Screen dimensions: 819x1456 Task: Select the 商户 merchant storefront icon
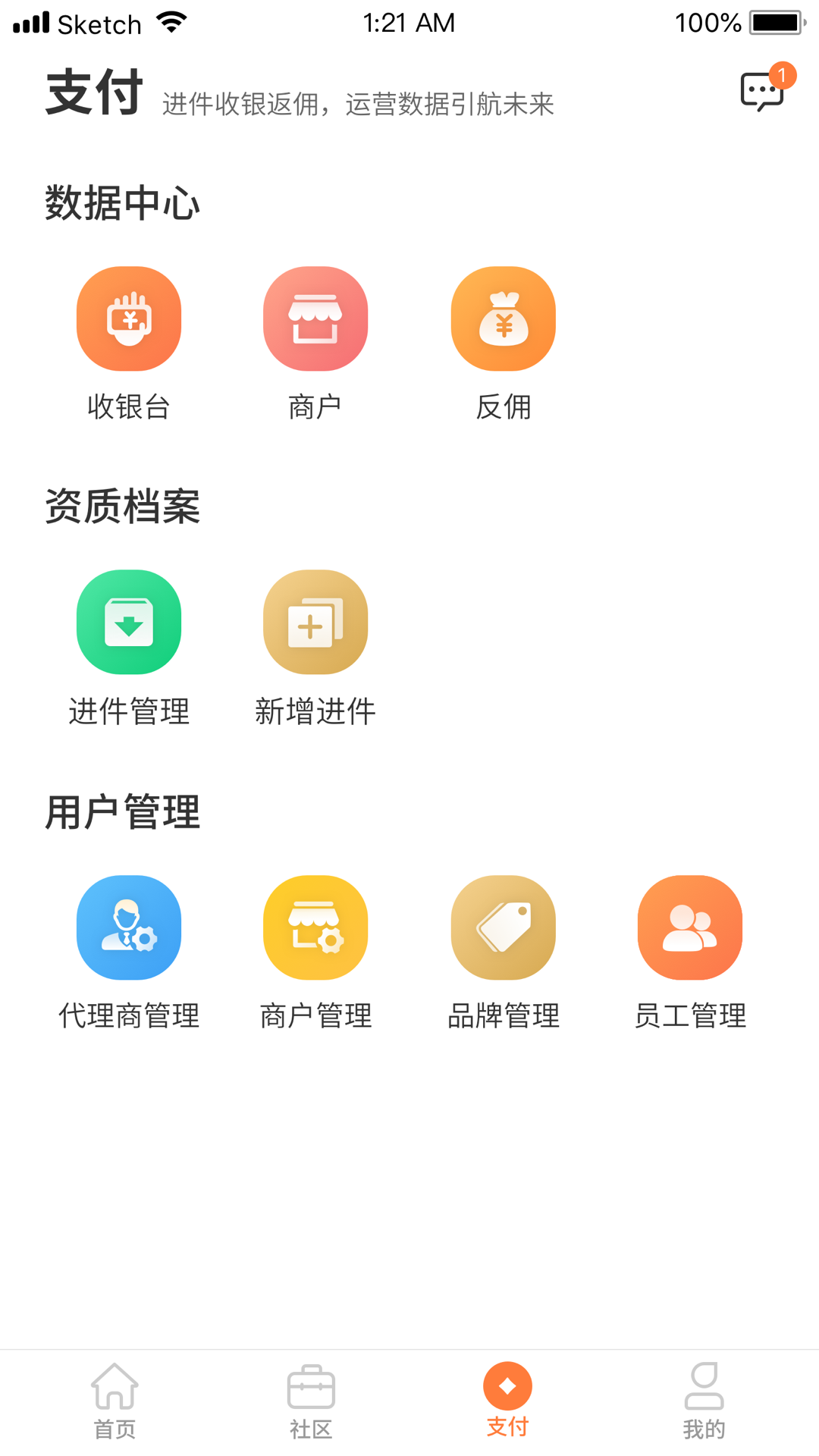point(315,318)
